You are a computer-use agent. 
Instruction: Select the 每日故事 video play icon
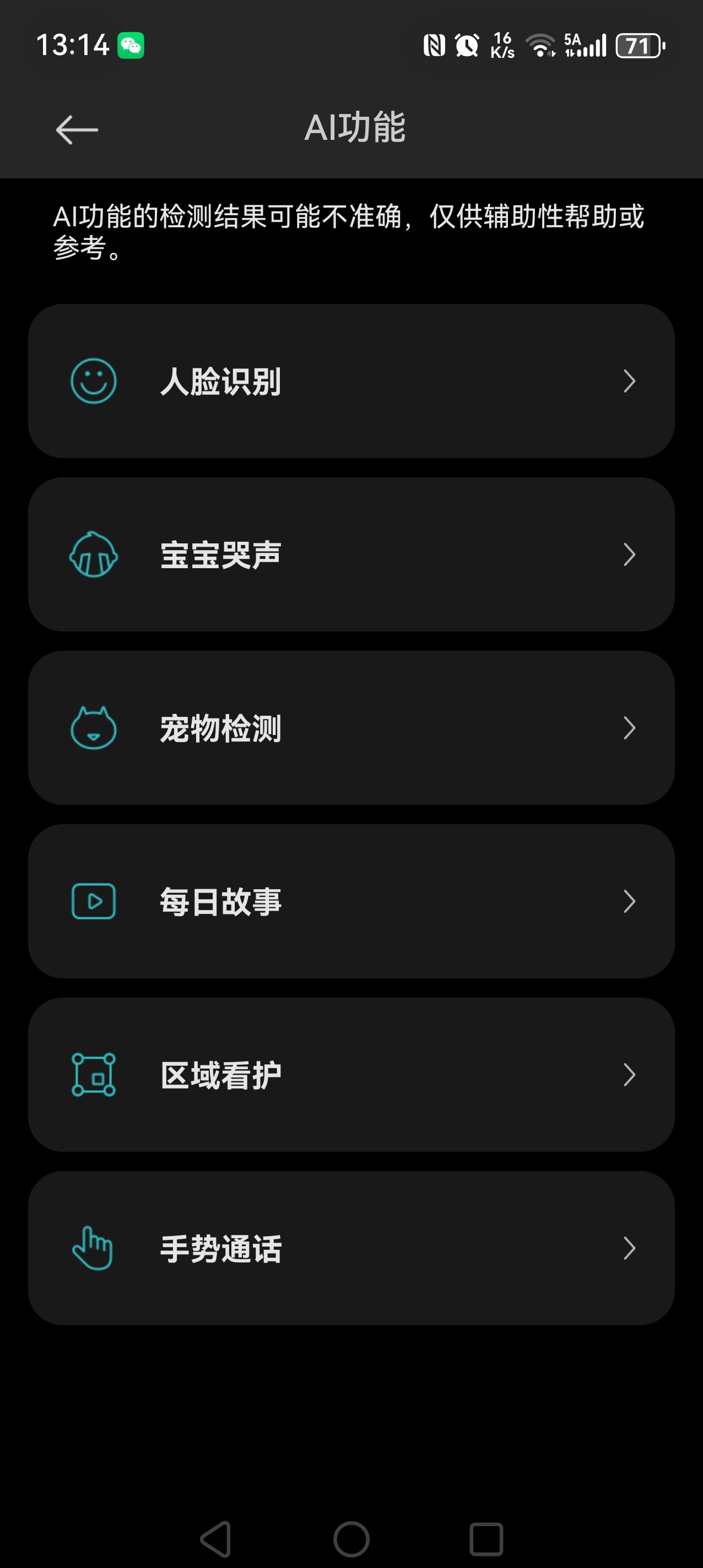(x=93, y=901)
